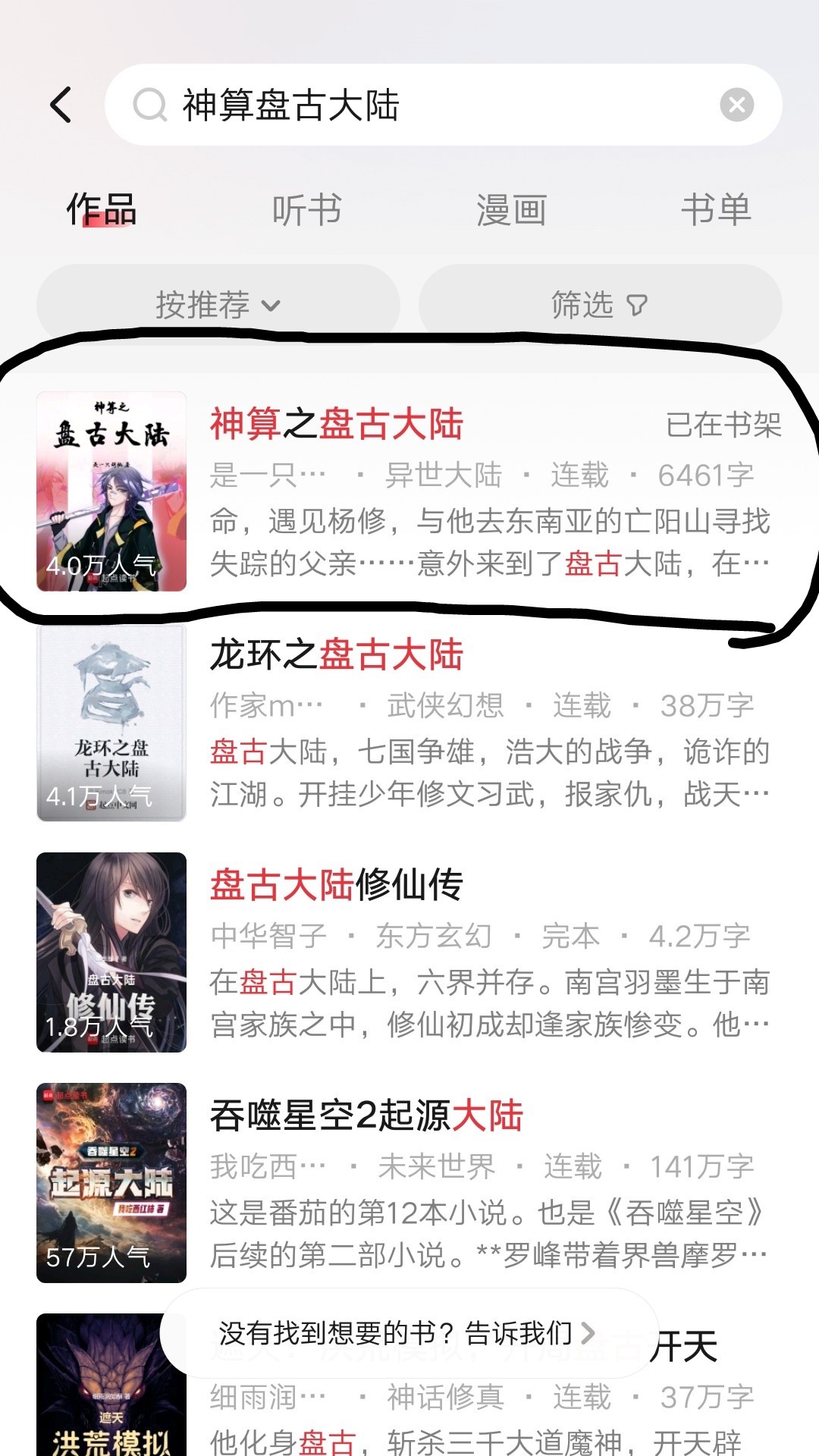Image resolution: width=819 pixels, height=1456 pixels.
Task: Switch to the 听书 tab
Action: pyautogui.click(x=306, y=210)
